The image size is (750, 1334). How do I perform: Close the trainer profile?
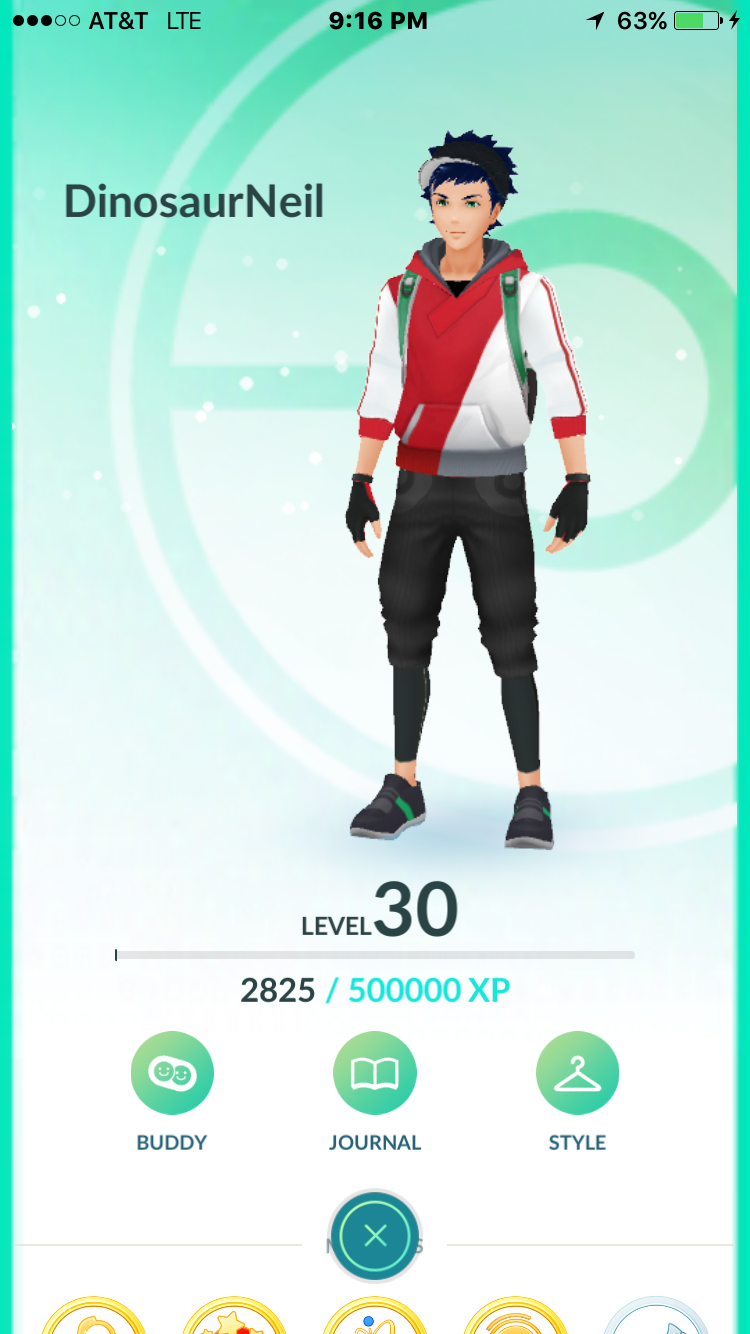[375, 1236]
